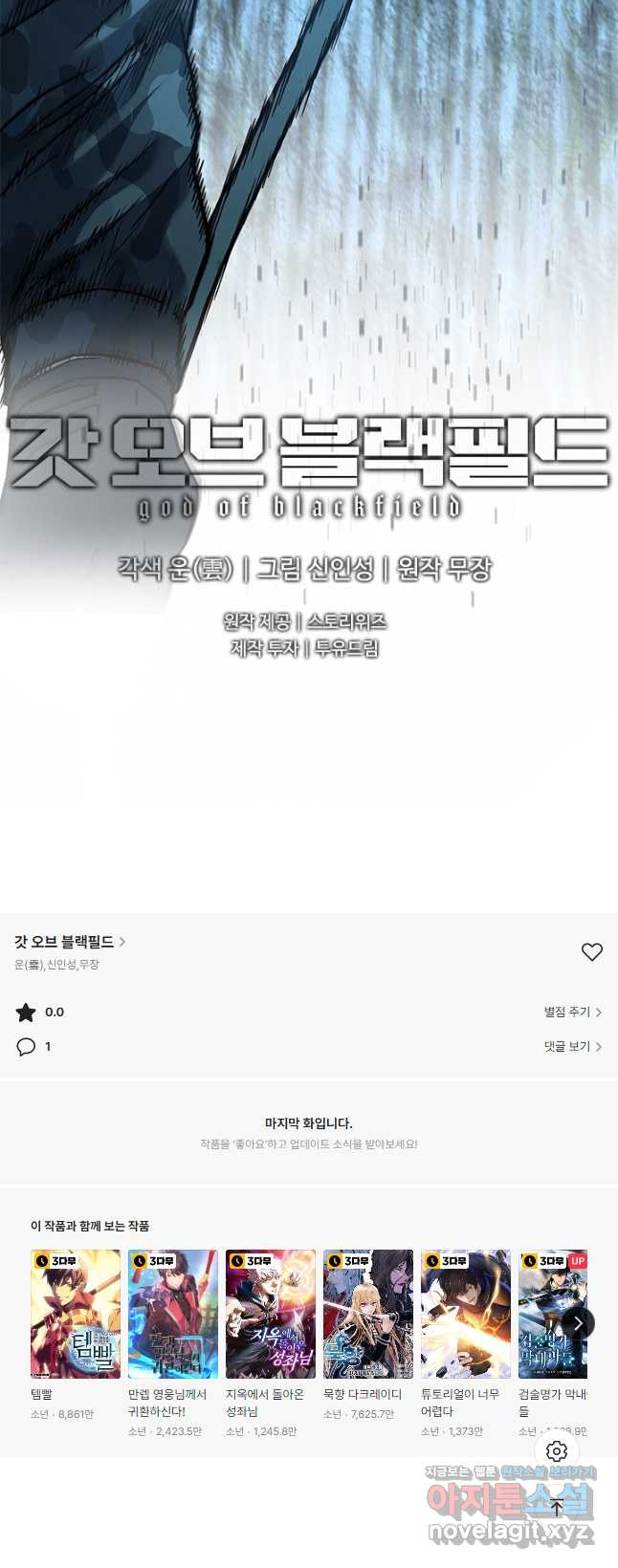Open 지옥에서 돌아온 성좌님 webtoon
Image resolution: width=618 pixels, height=1568 pixels.
click(x=271, y=1314)
